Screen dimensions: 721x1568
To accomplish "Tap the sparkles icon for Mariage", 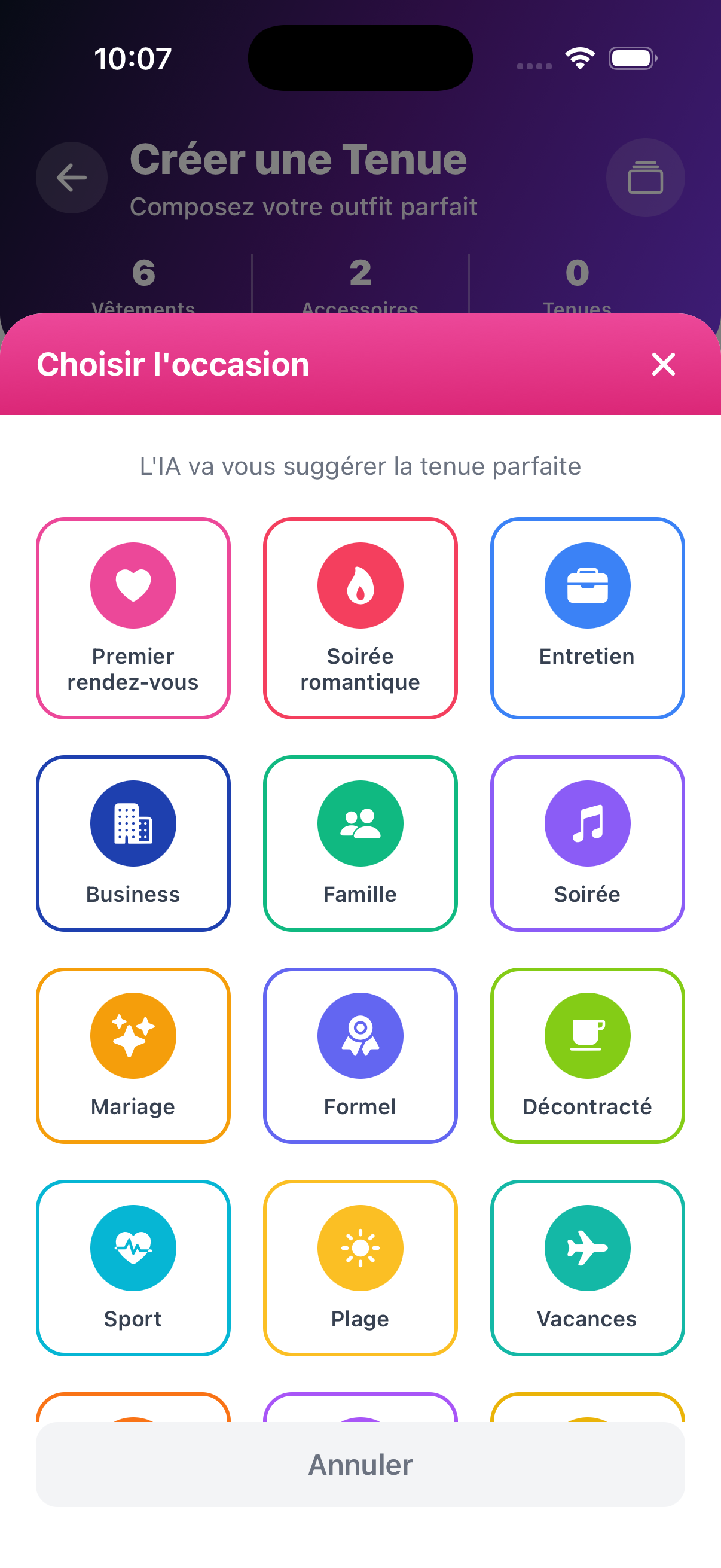I will click(133, 1035).
